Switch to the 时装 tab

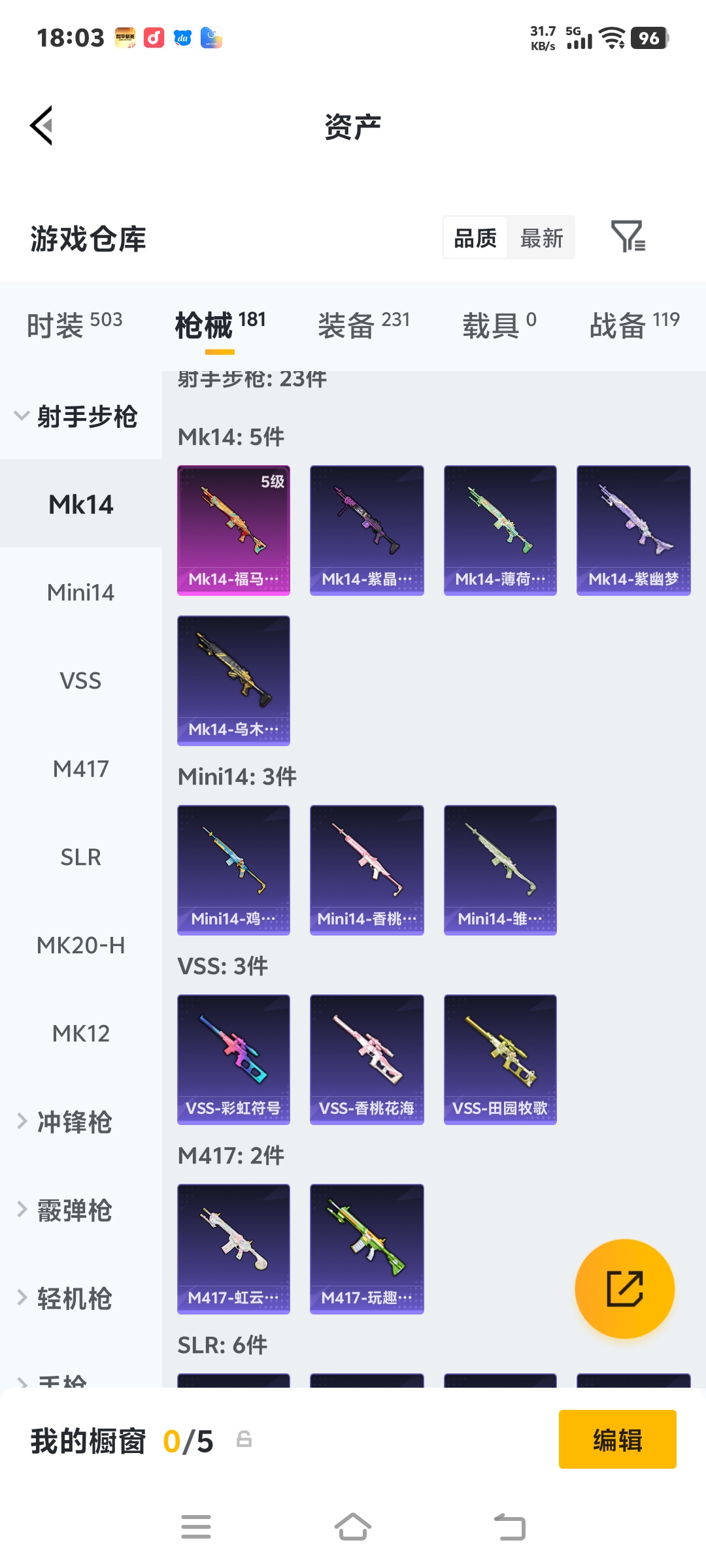pyautogui.click(x=74, y=324)
